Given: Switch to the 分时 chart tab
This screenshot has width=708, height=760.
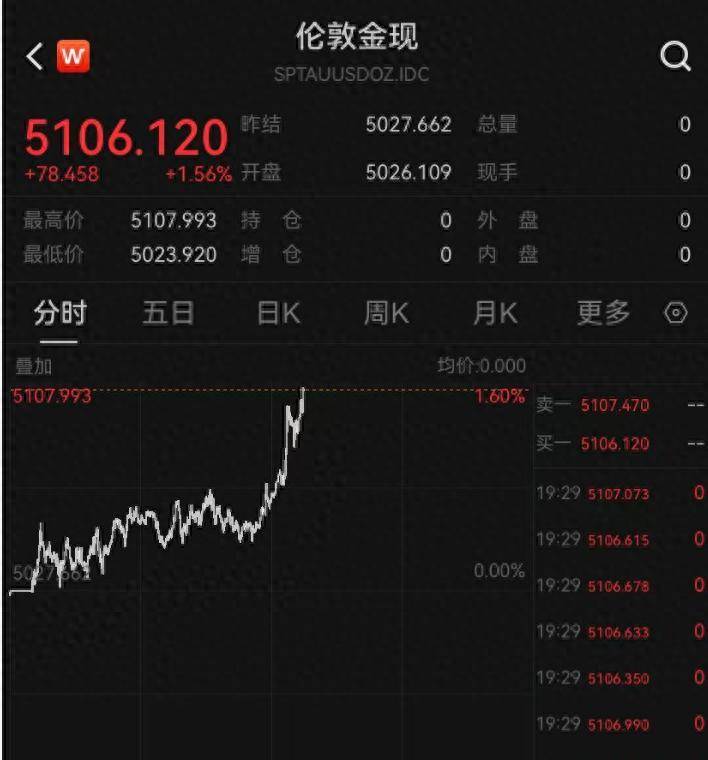Looking at the screenshot, I should [60, 313].
